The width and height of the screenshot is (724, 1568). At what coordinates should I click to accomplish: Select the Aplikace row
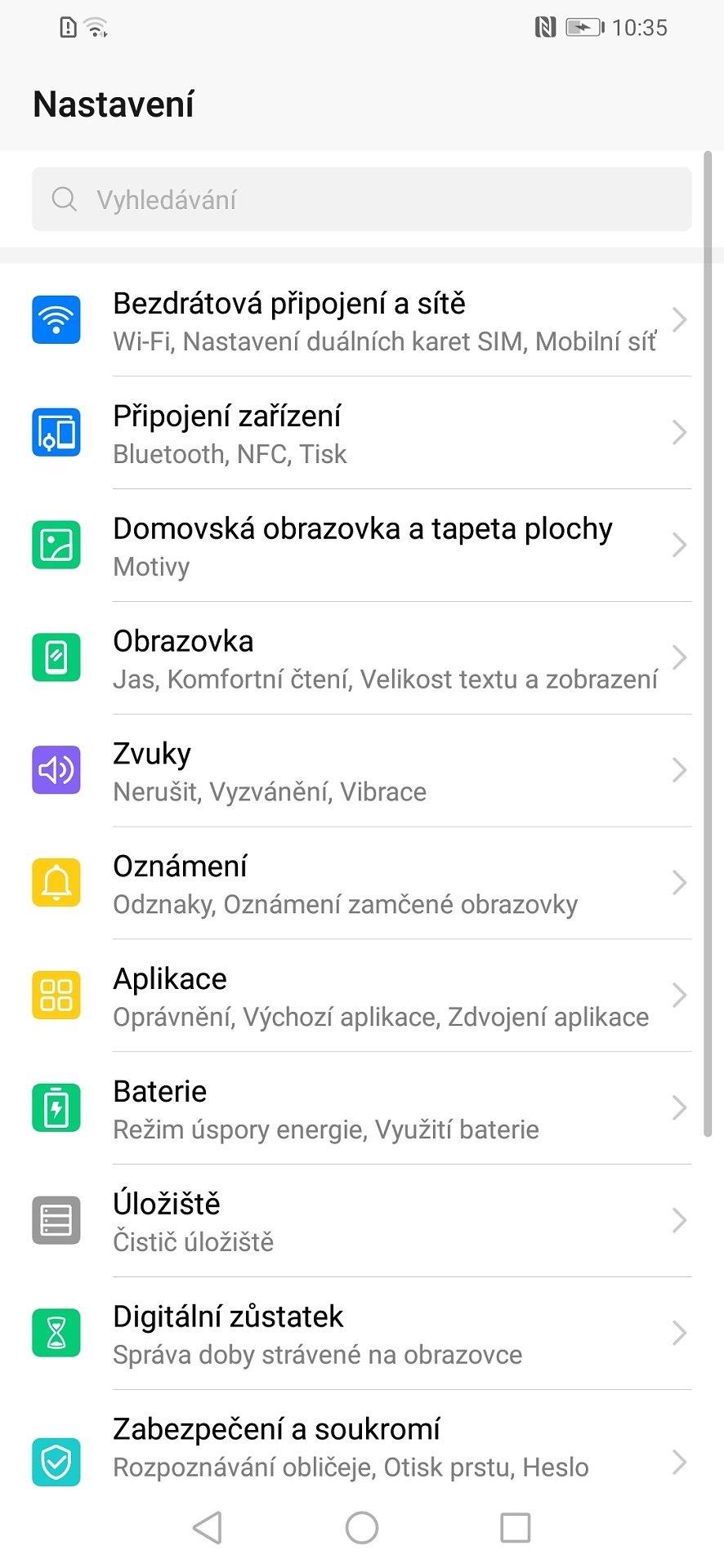(362, 996)
